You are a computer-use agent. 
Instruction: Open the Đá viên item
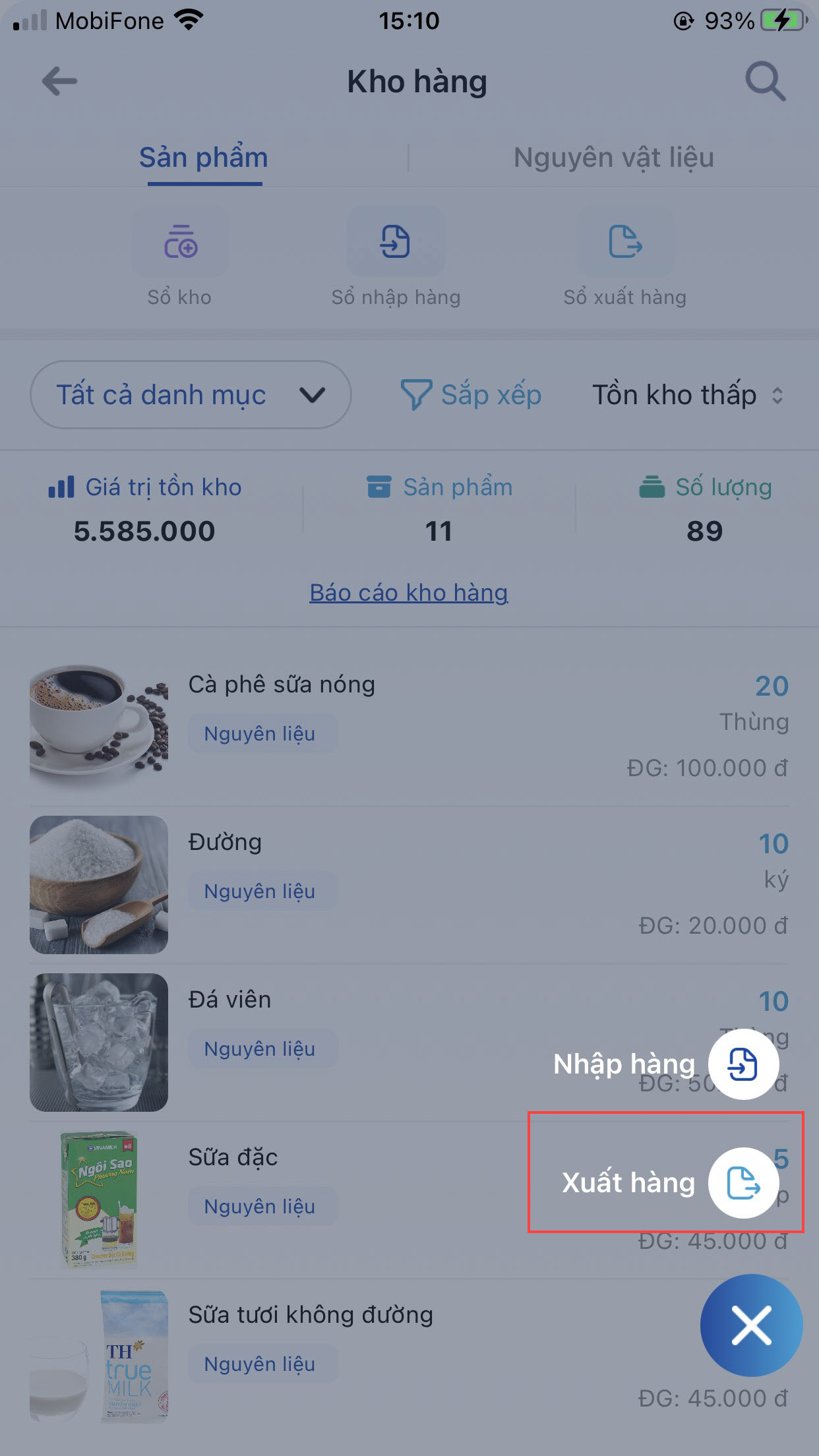tap(229, 1000)
